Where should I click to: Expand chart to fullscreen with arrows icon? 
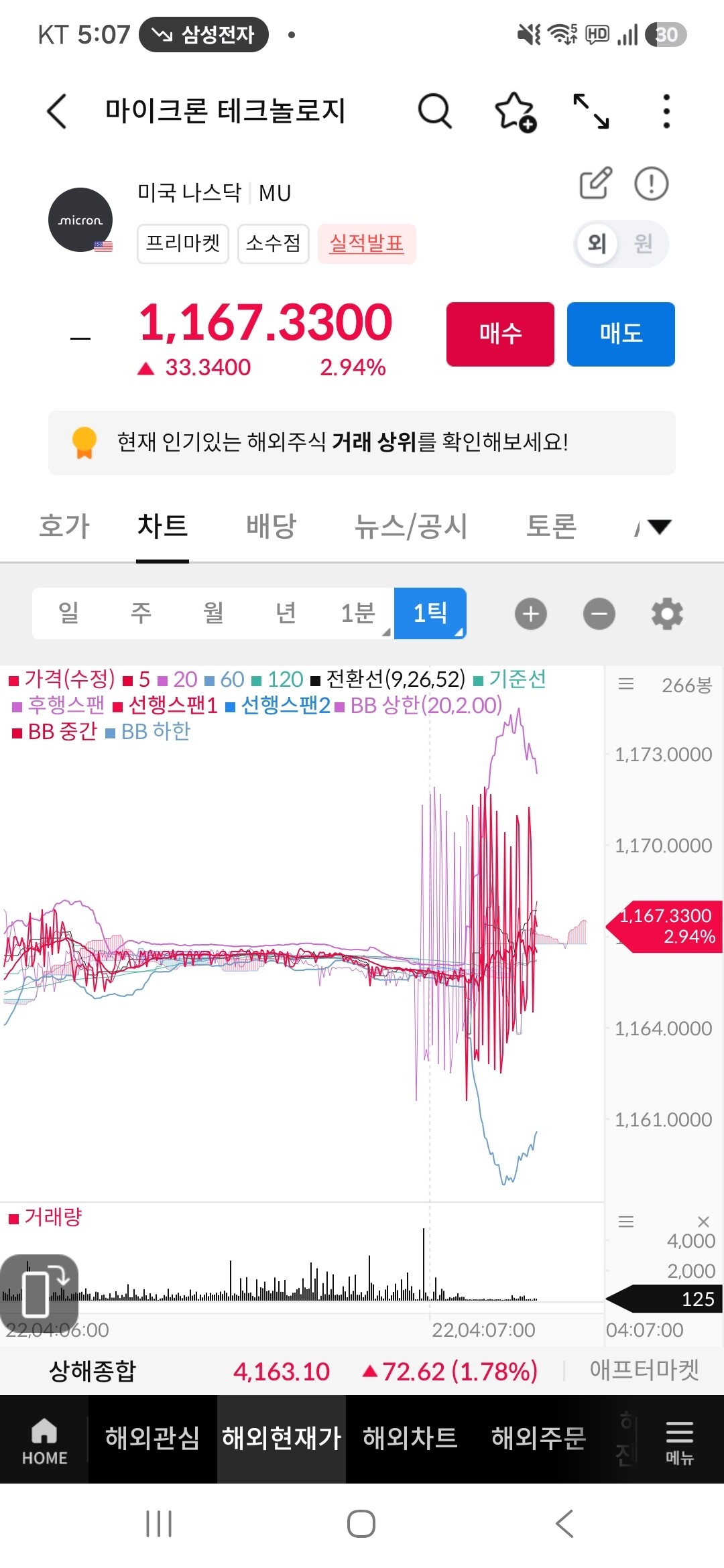(591, 111)
